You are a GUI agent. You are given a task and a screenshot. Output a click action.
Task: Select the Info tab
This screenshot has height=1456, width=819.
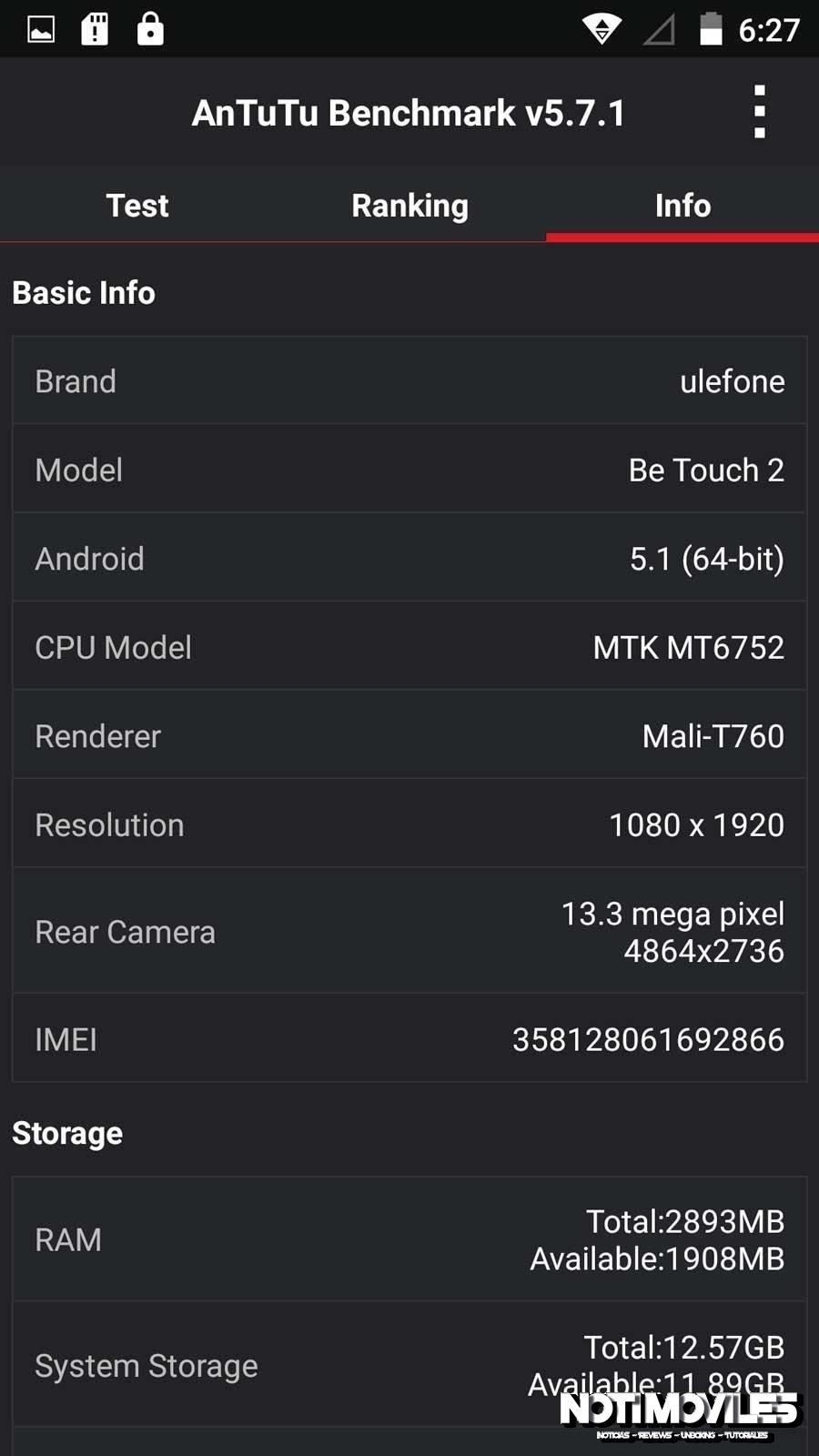coord(682,206)
